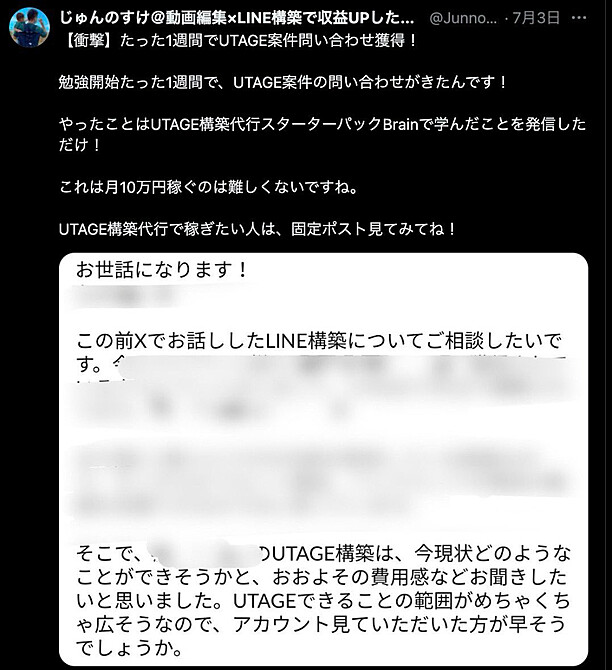The image size is (612, 670).
Task: Open the attached LINE構築 message image
Action: pos(322,460)
